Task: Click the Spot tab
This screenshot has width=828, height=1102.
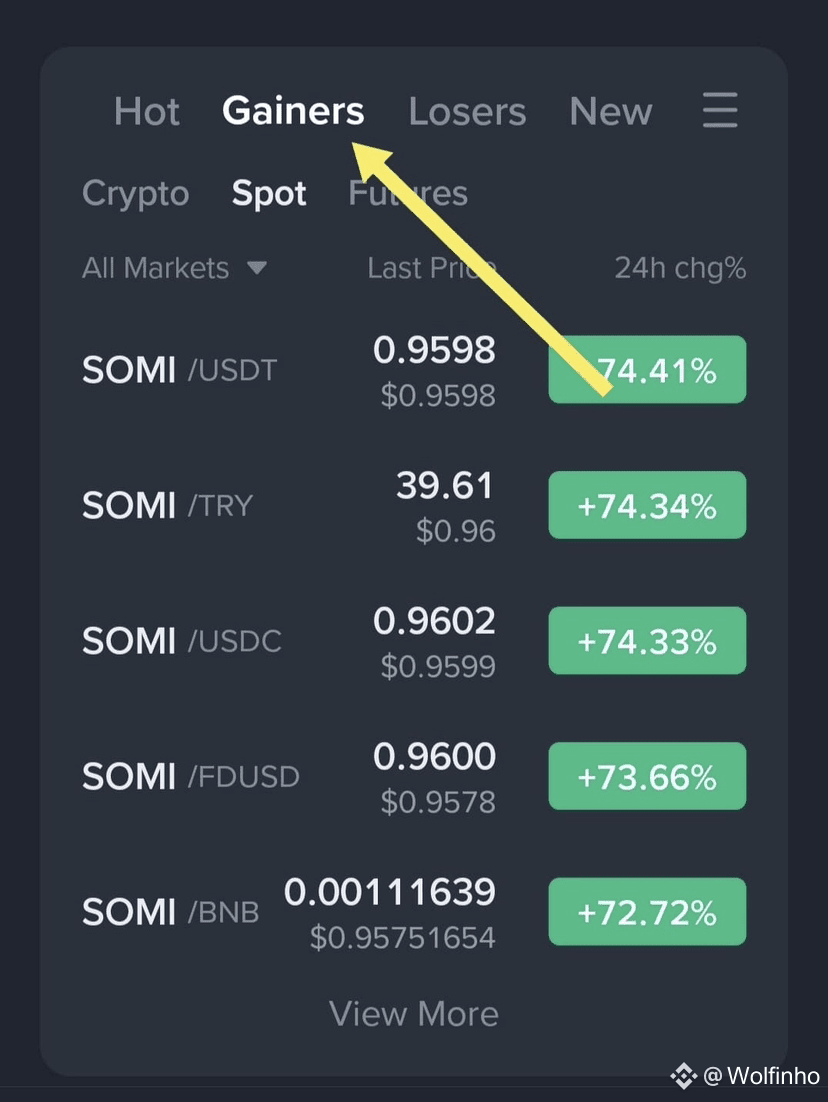Action: pyautogui.click(x=268, y=193)
